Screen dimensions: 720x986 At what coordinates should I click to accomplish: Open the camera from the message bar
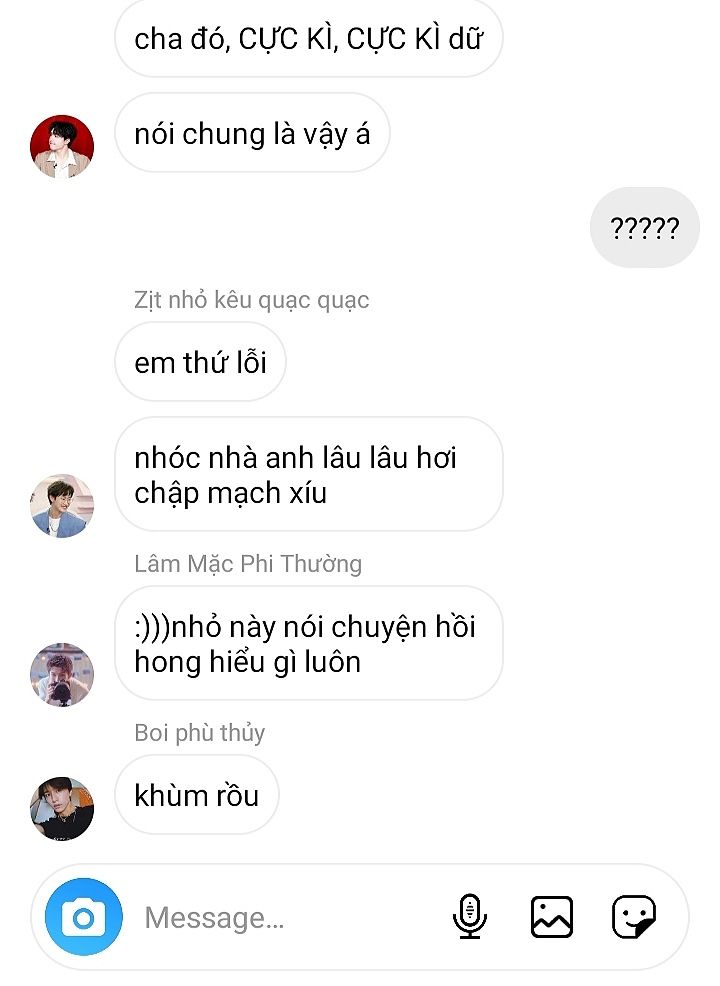pos(83,917)
